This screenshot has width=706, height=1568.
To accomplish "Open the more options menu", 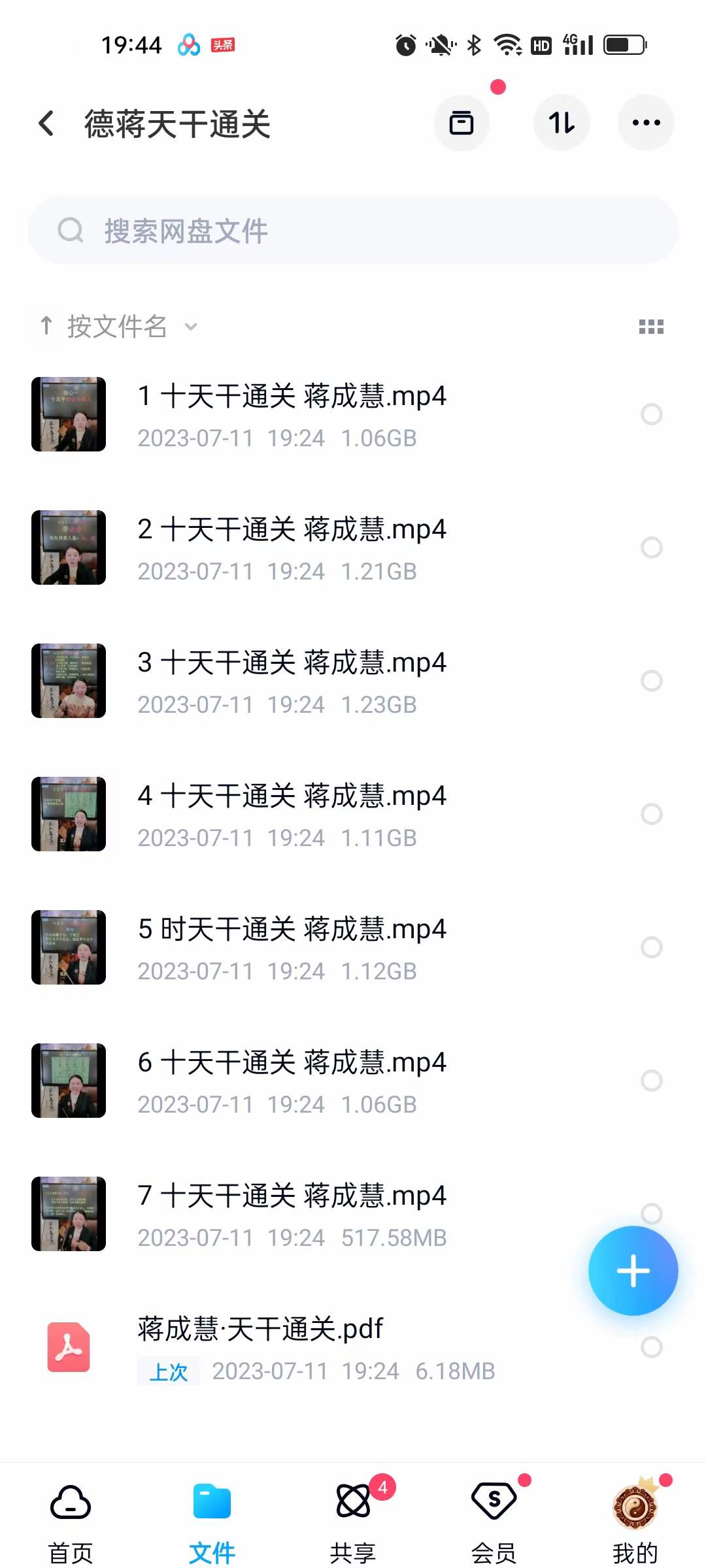I will pyautogui.click(x=646, y=122).
